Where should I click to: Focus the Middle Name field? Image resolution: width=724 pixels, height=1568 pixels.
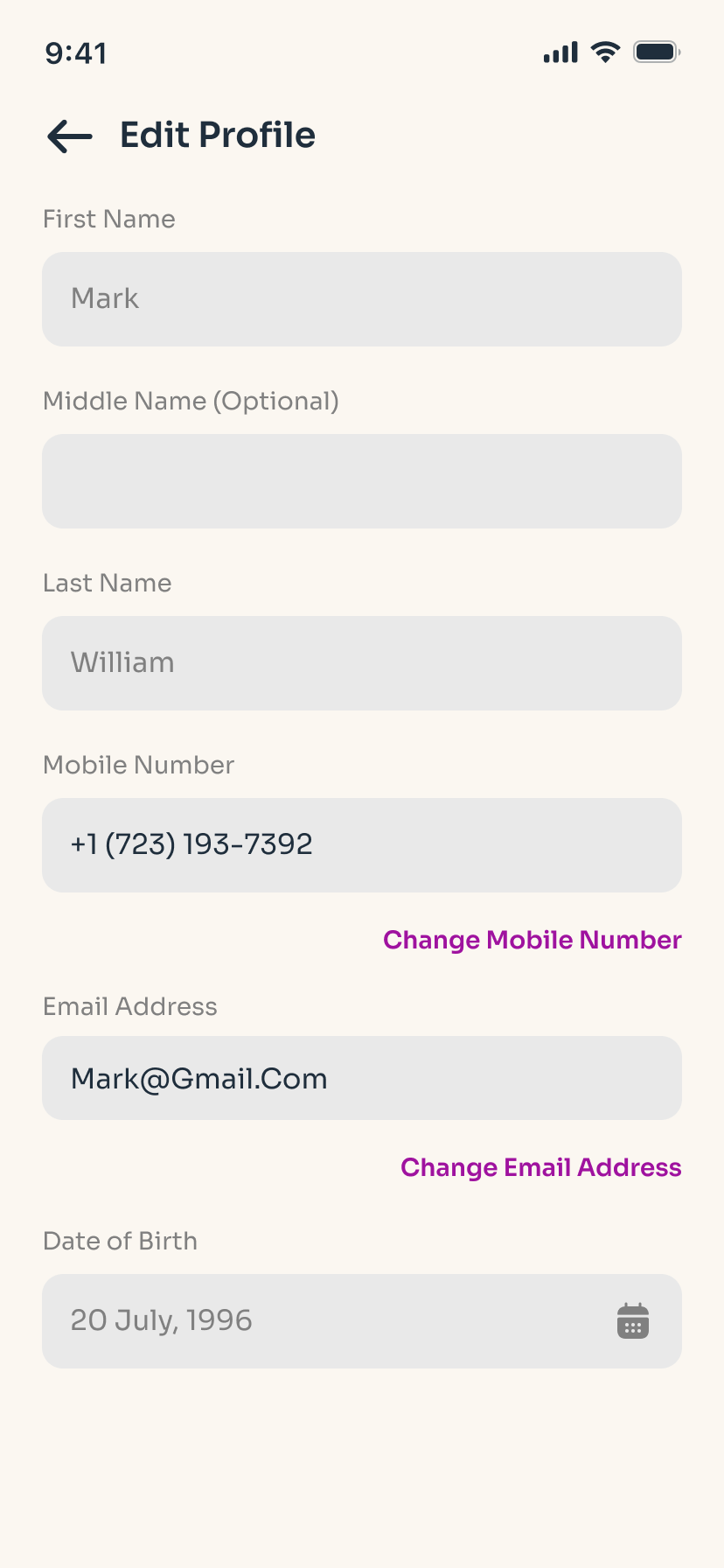click(x=362, y=481)
